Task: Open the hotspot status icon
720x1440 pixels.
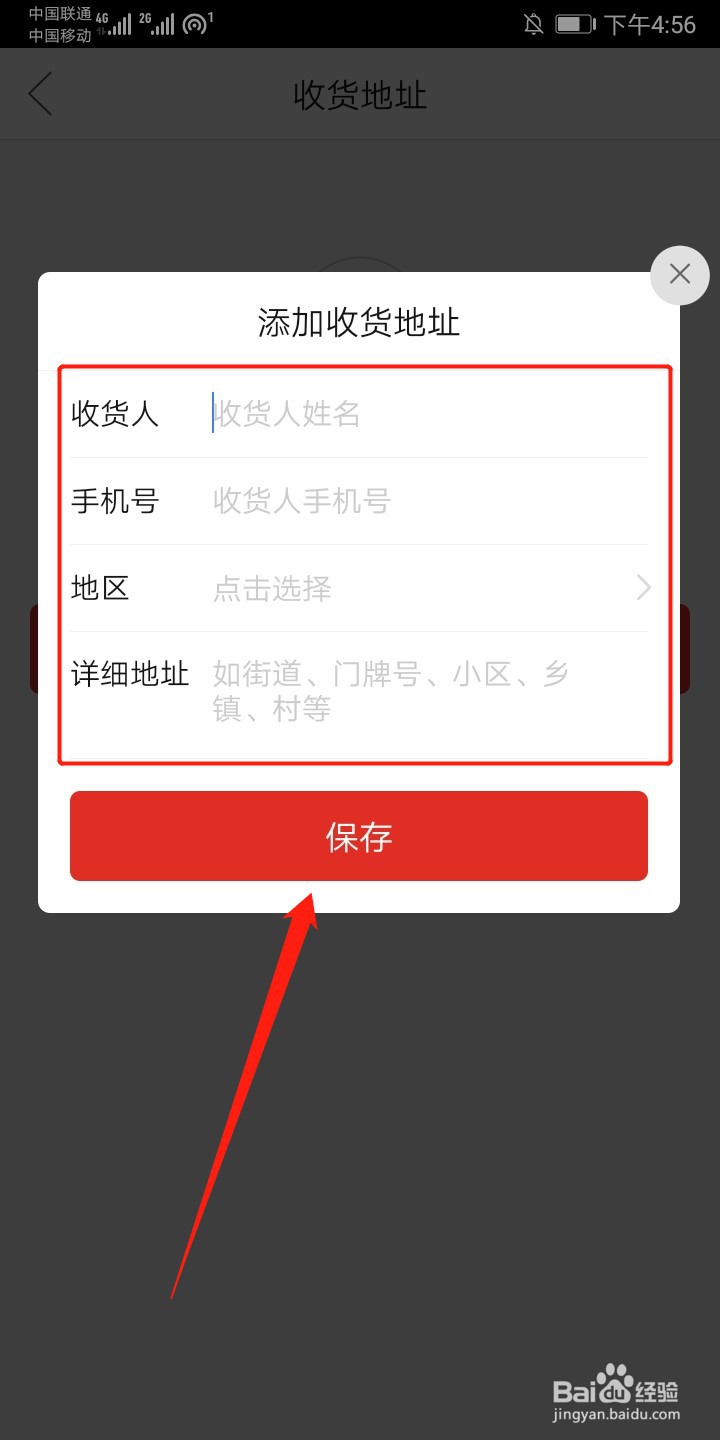Action: (196, 22)
